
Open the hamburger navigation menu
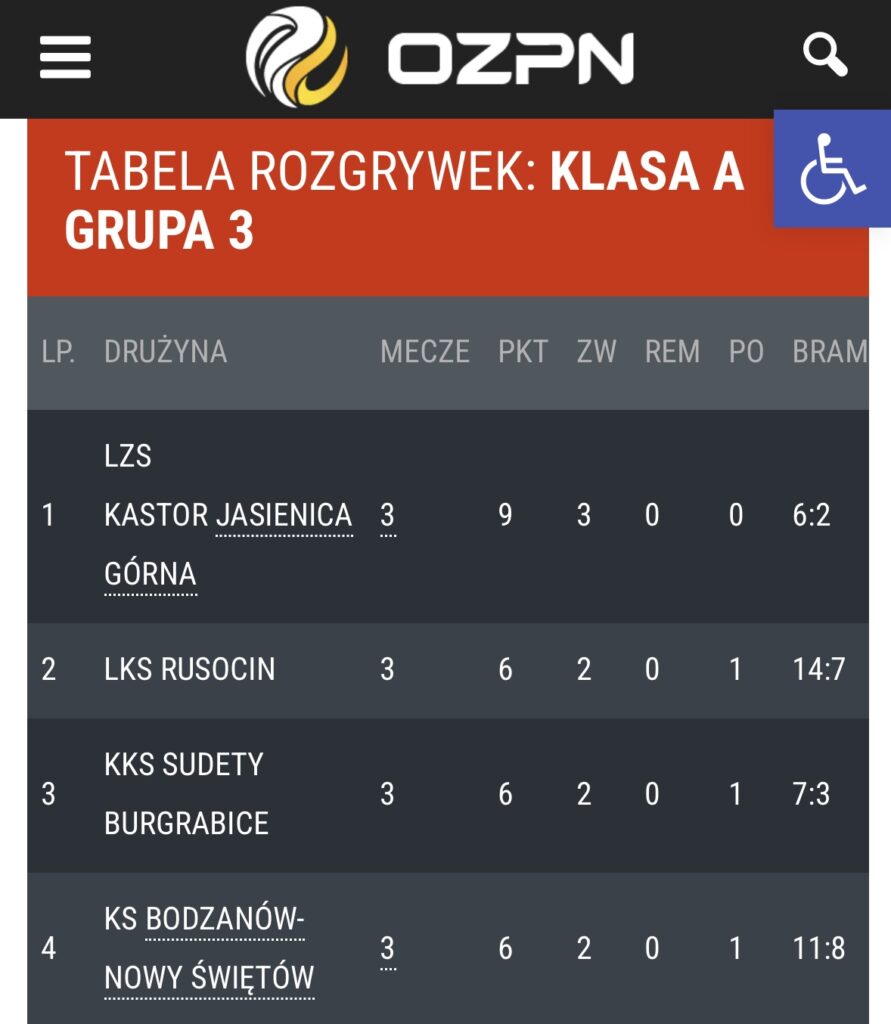click(65, 57)
